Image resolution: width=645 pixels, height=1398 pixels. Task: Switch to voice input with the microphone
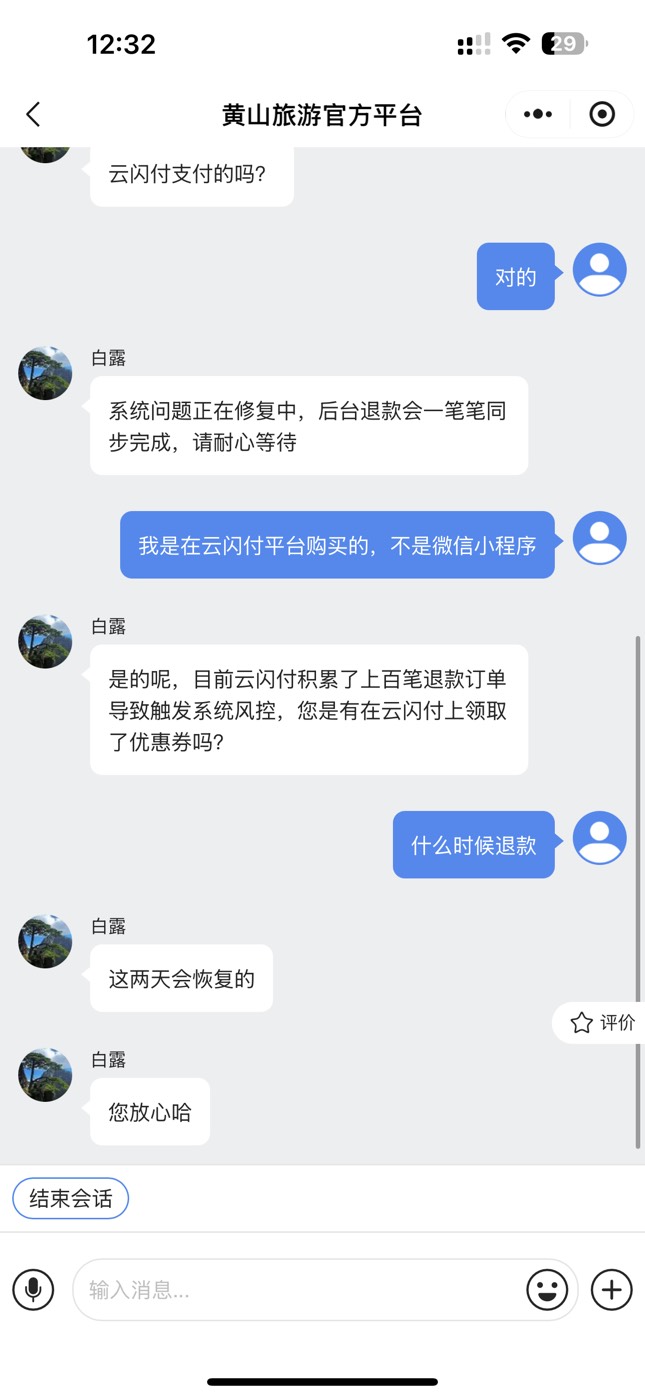click(33, 1290)
